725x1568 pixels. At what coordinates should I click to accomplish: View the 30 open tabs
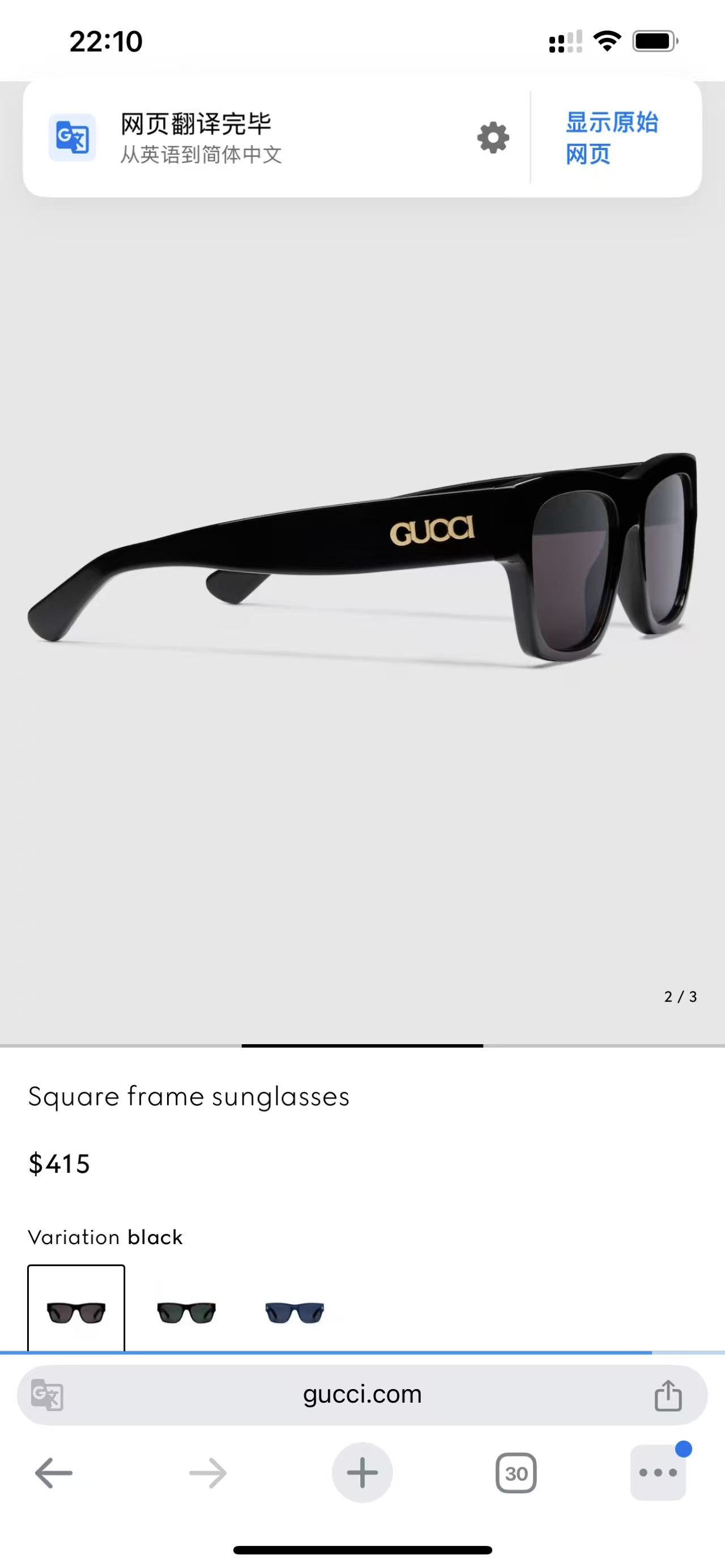tap(515, 1473)
